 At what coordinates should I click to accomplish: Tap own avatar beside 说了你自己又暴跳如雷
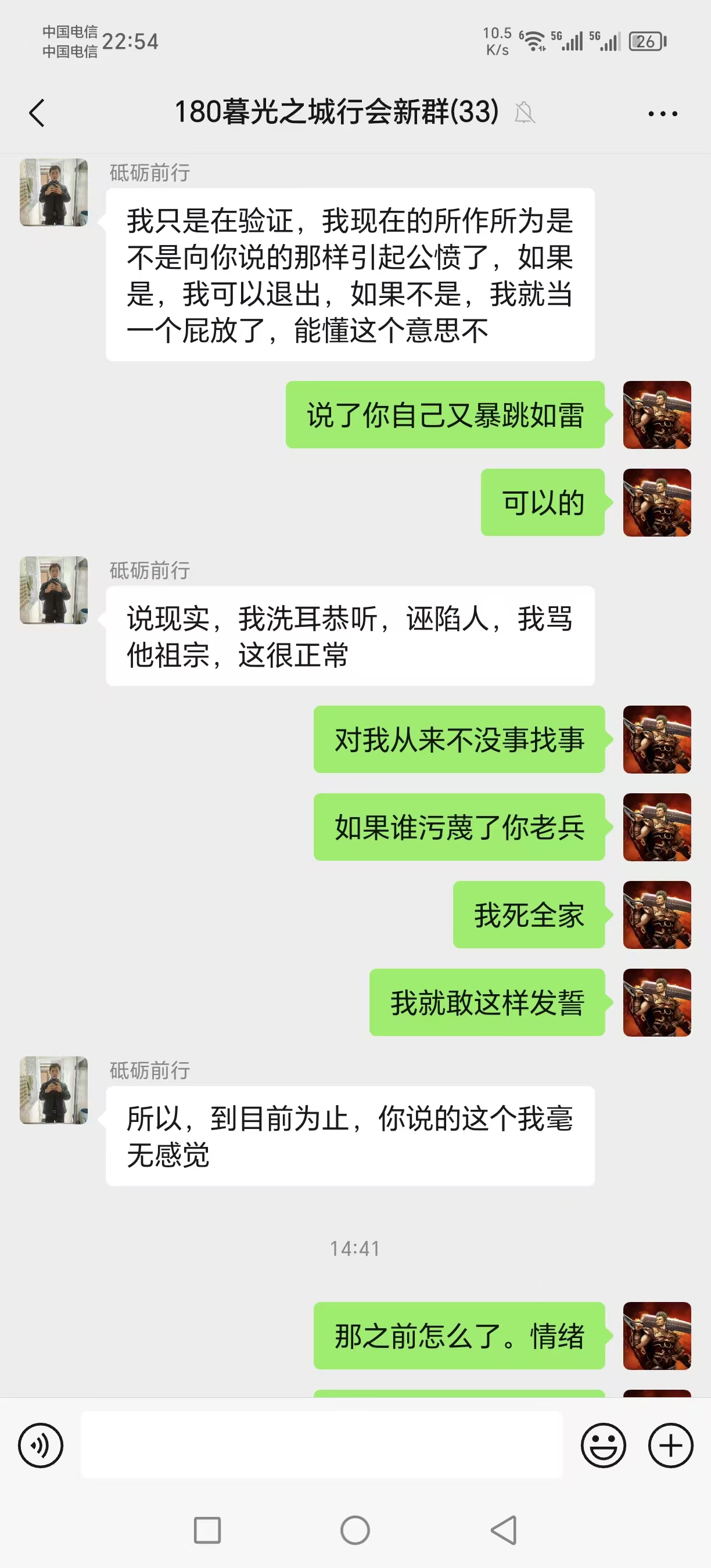click(x=656, y=415)
